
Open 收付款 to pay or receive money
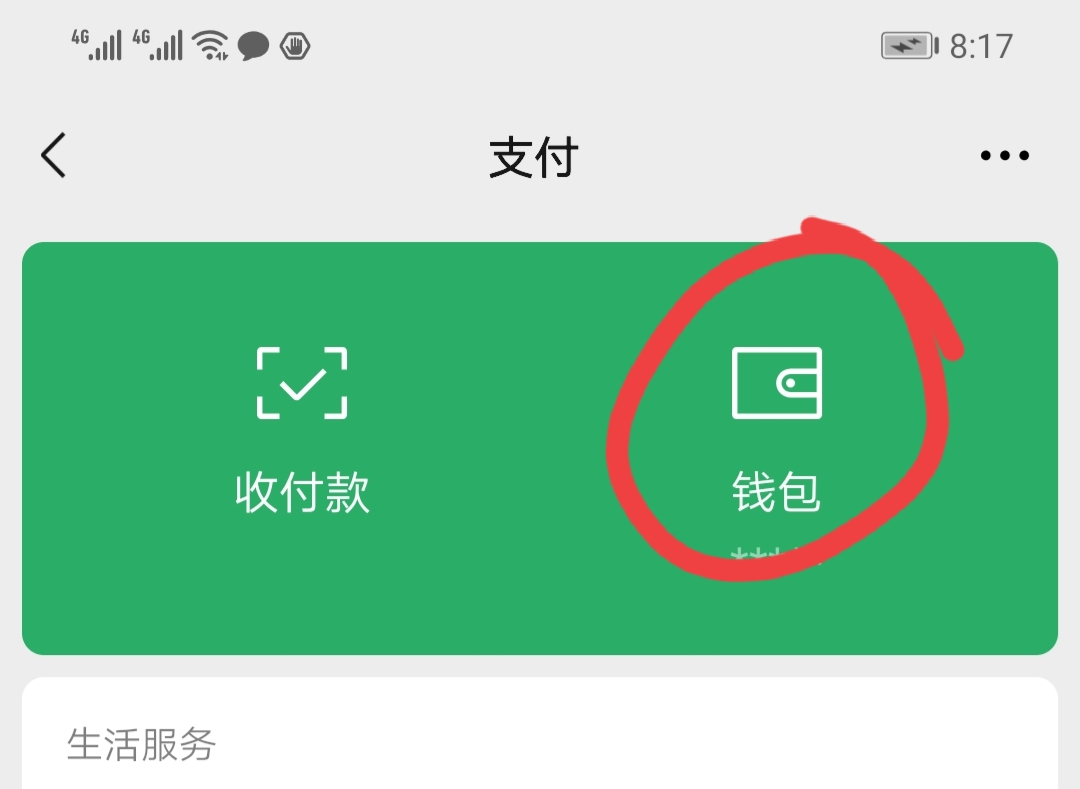pyautogui.click(x=302, y=430)
